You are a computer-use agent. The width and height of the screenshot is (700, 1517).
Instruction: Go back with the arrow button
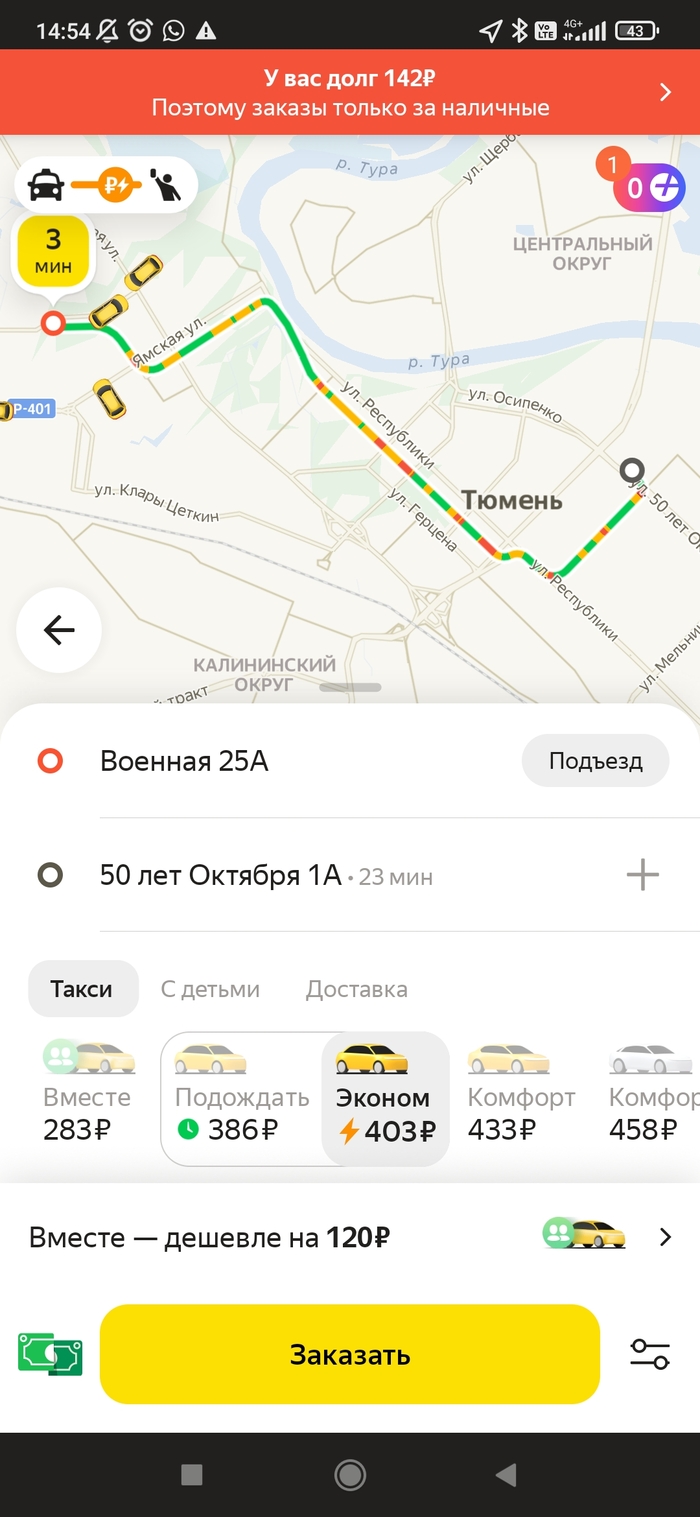click(x=59, y=630)
